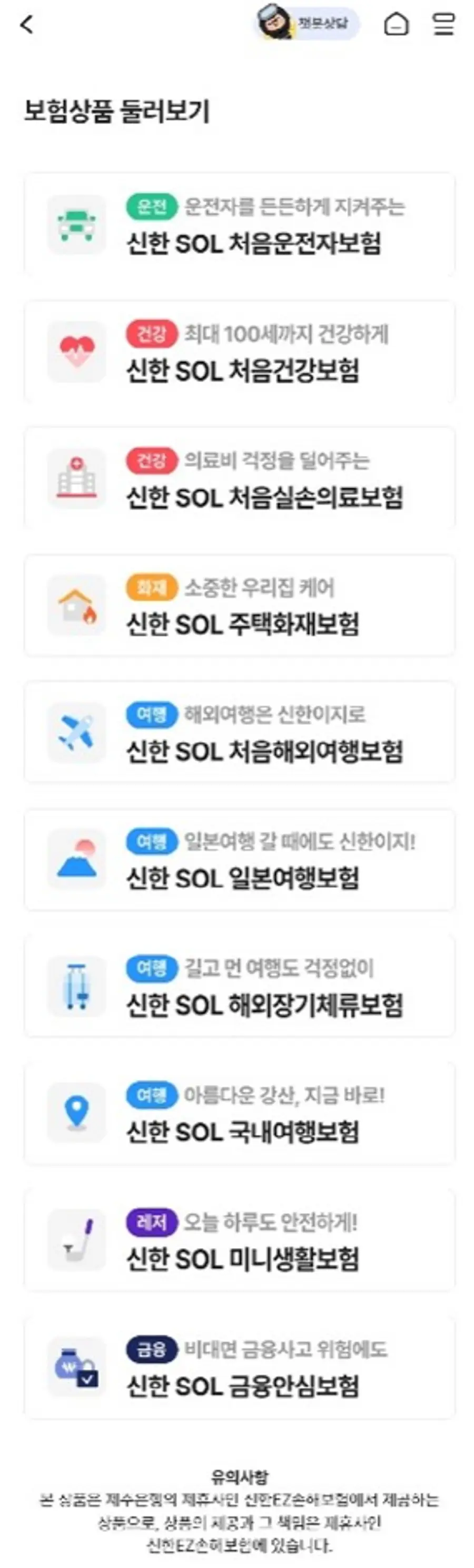474x1568 pixels.
Task: Open the chatbot consultation button
Action: pyautogui.click(x=307, y=24)
